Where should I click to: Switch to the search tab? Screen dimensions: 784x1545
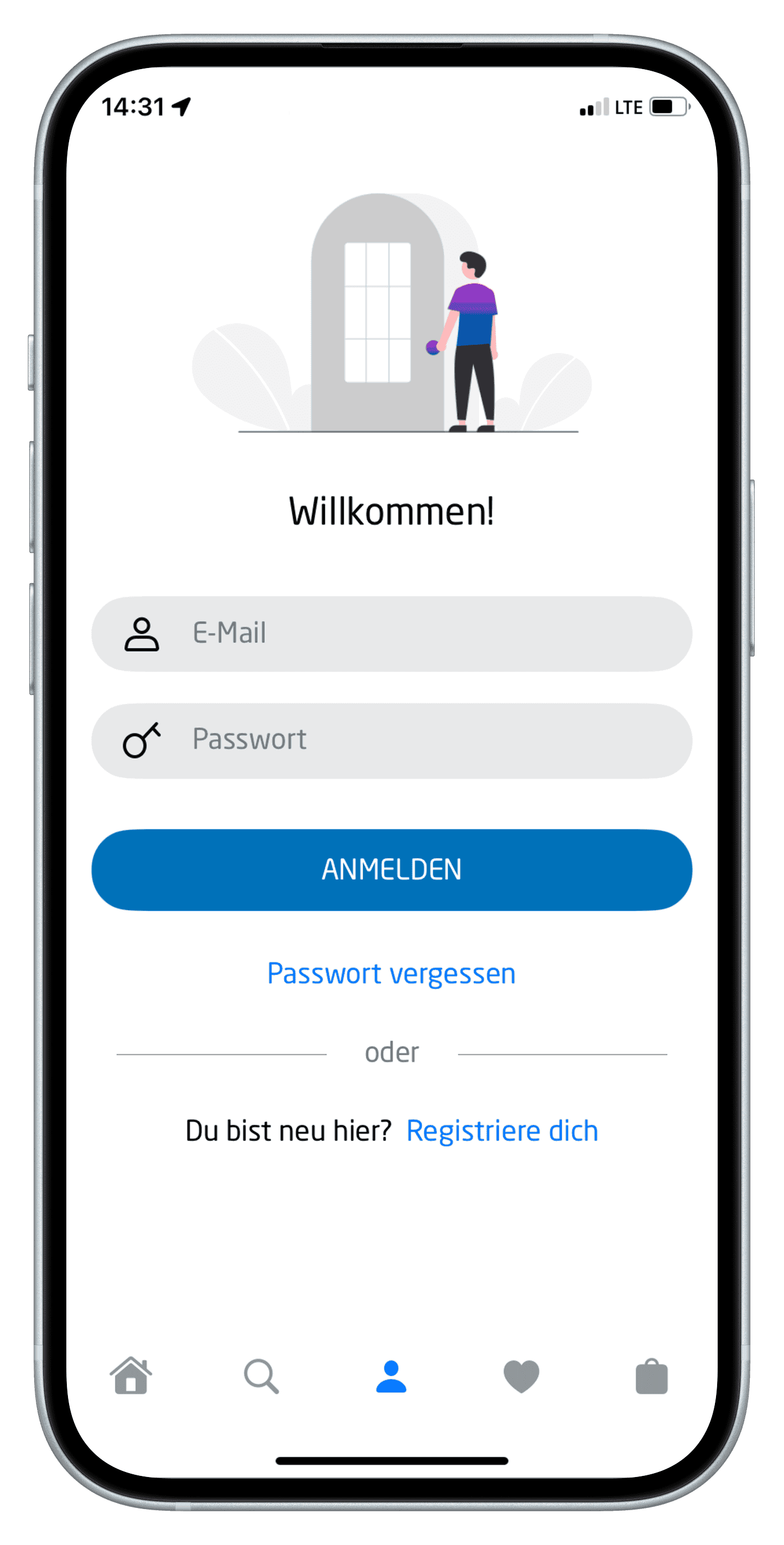(x=261, y=1376)
